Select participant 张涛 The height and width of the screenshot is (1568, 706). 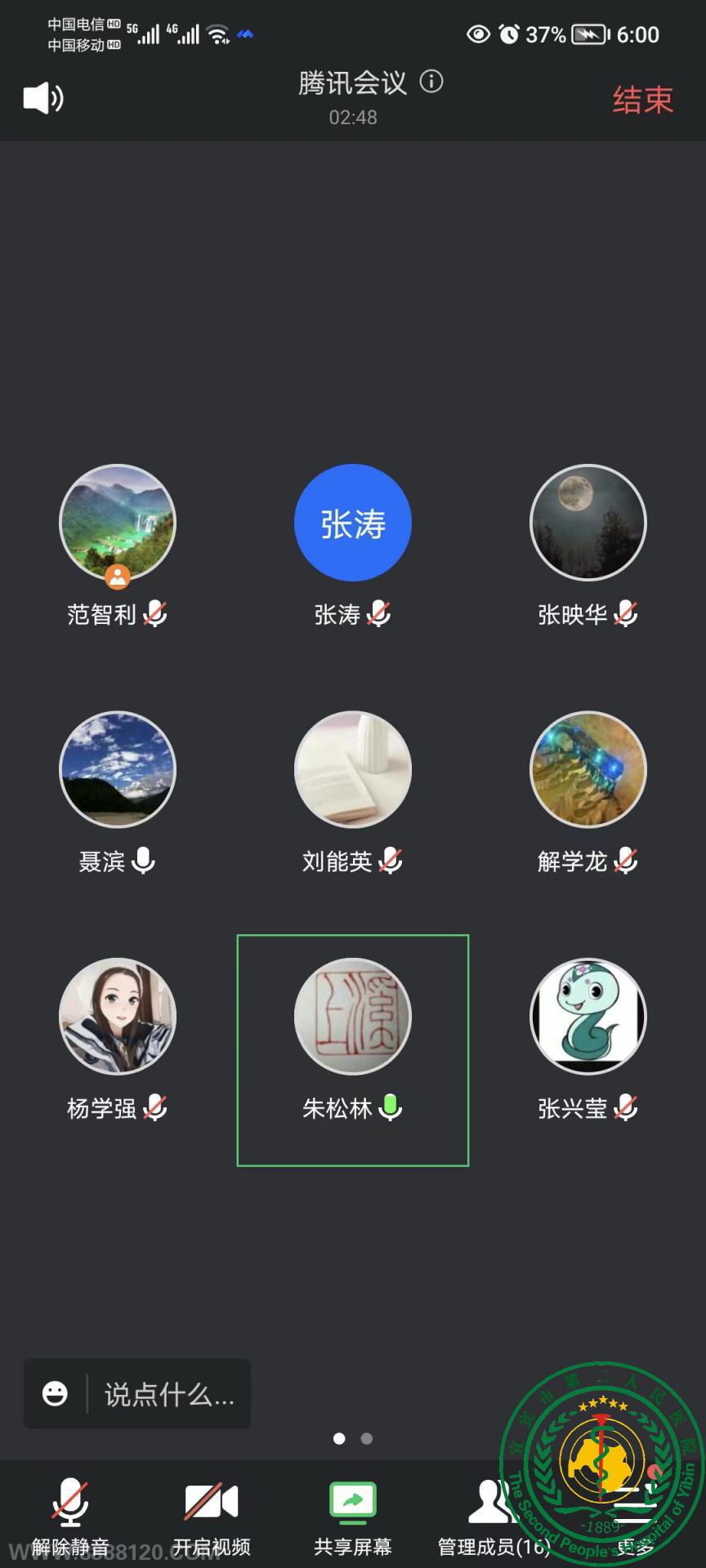(353, 523)
